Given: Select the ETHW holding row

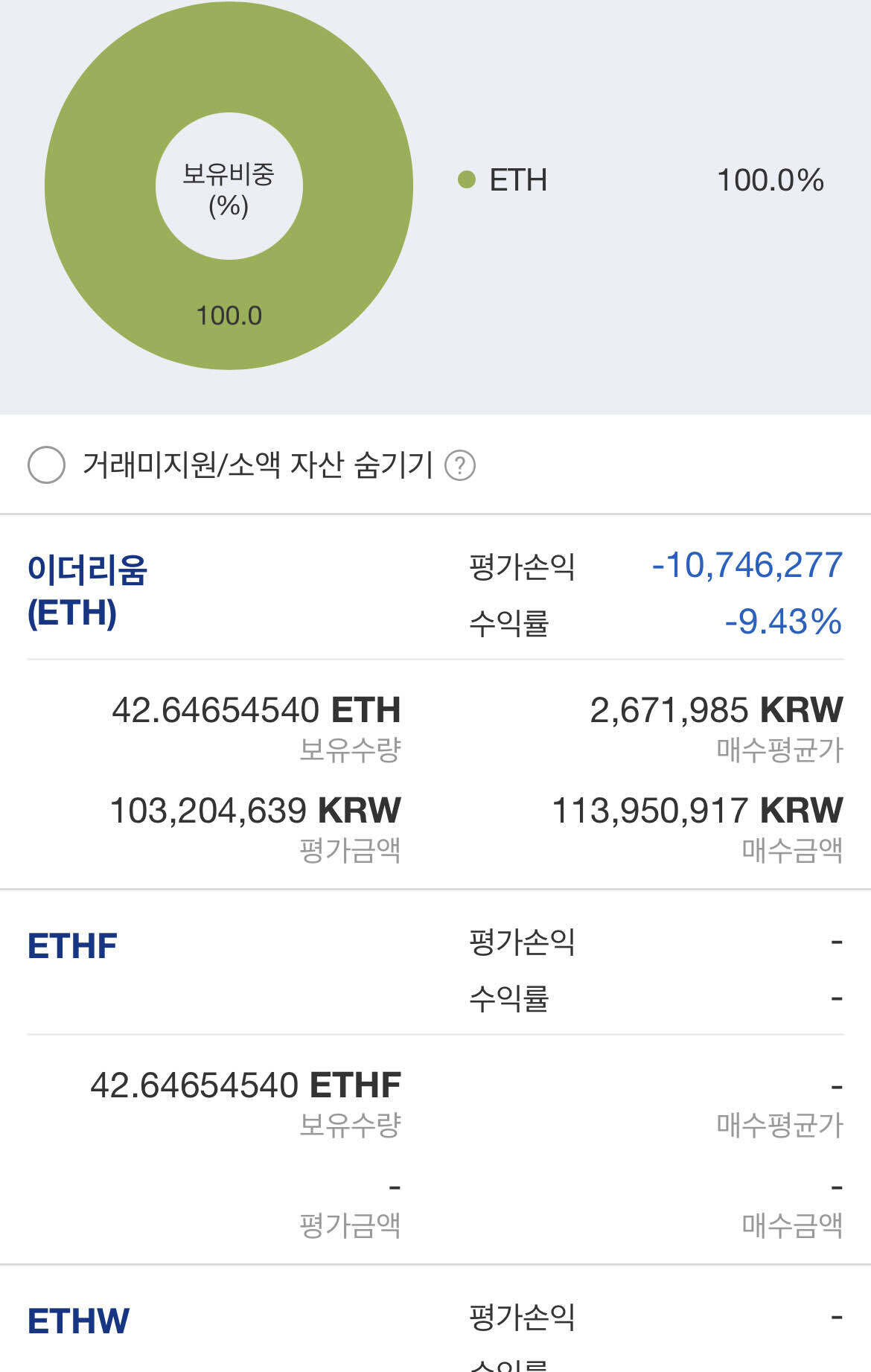Looking at the screenshot, I should 78,1321.
